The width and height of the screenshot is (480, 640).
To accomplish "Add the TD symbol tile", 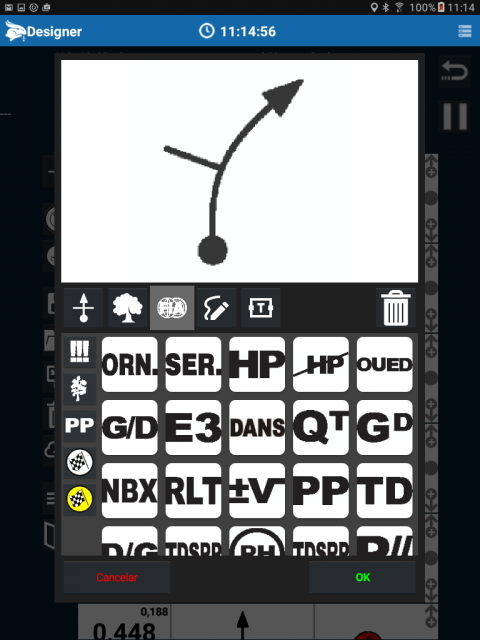I will pos(384,491).
